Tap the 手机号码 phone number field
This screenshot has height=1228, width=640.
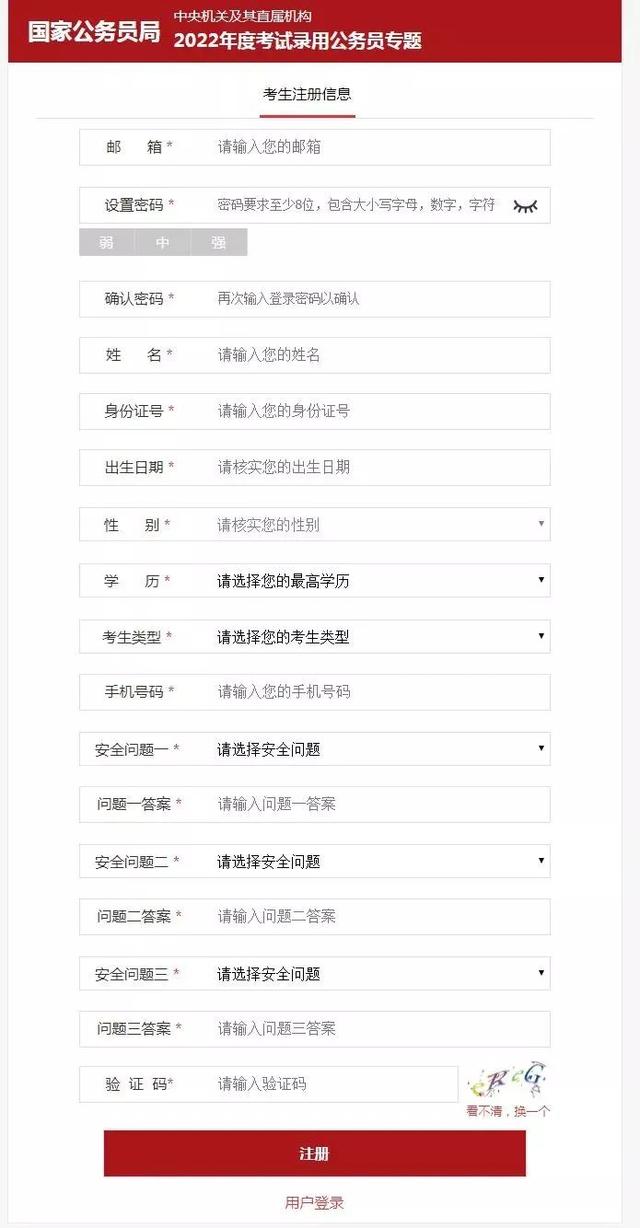tap(314, 692)
